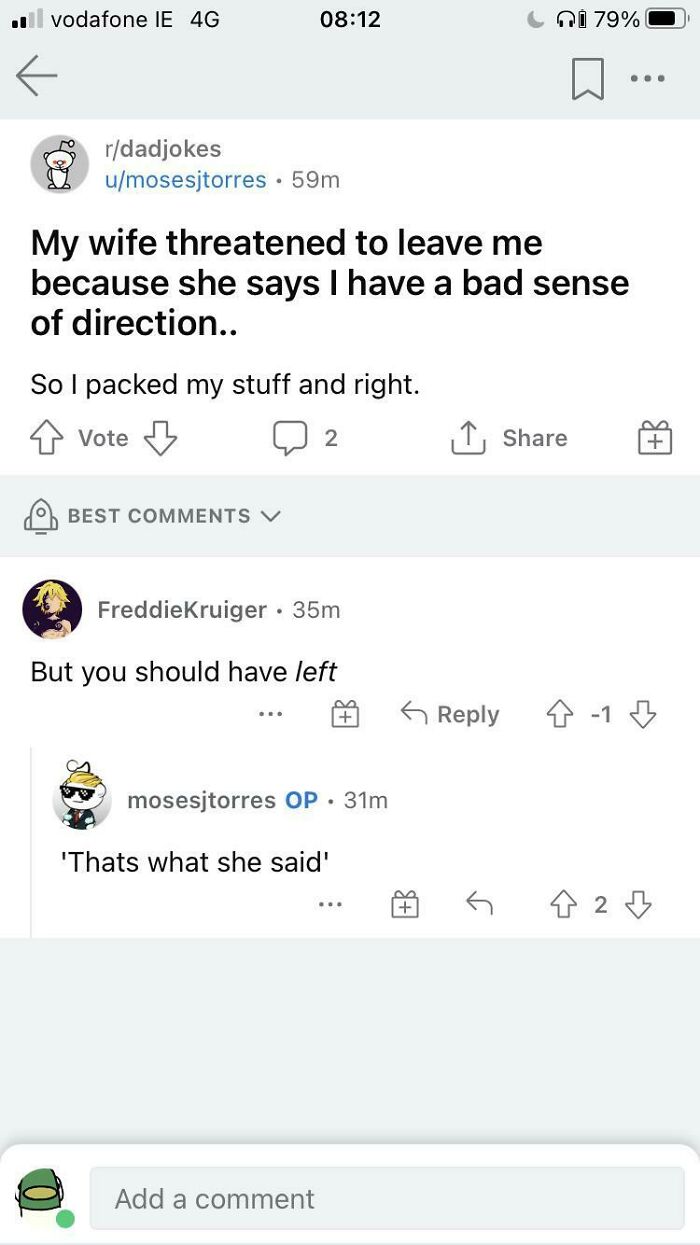The width and height of the screenshot is (700, 1245).
Task: Upvote the dad joke post
Action: [46, 438]
